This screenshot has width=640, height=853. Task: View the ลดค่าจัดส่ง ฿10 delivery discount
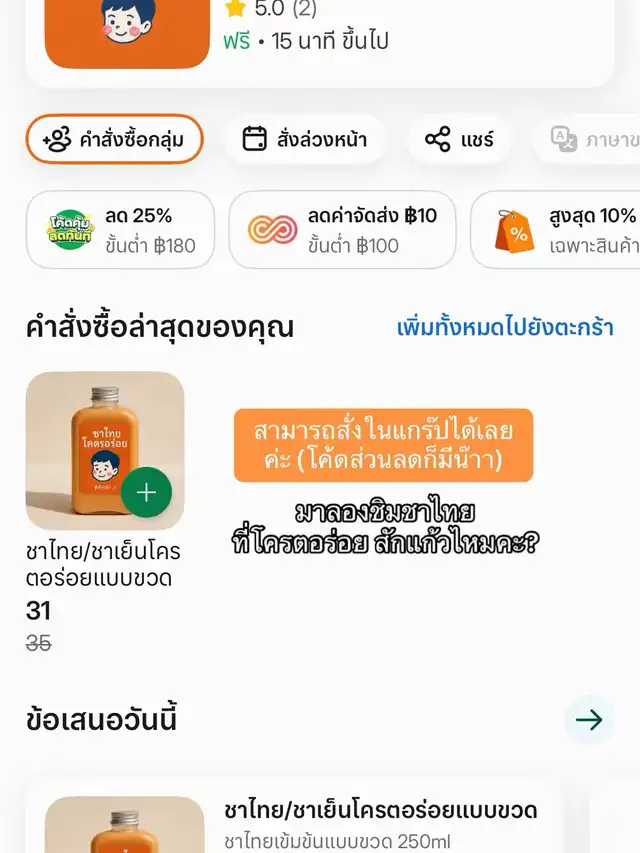tap(342, 230)
